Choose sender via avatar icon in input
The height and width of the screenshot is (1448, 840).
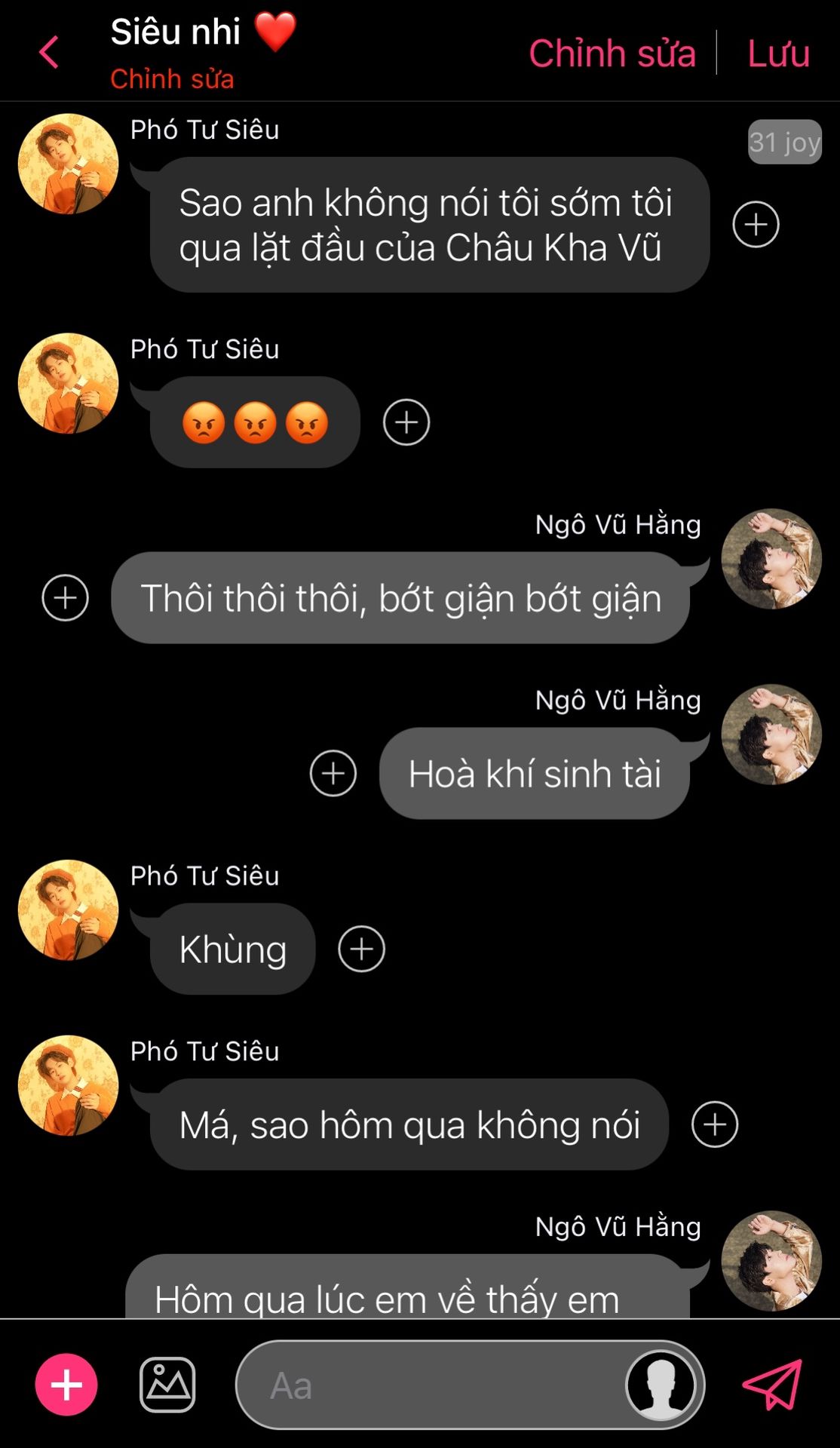661,1385
